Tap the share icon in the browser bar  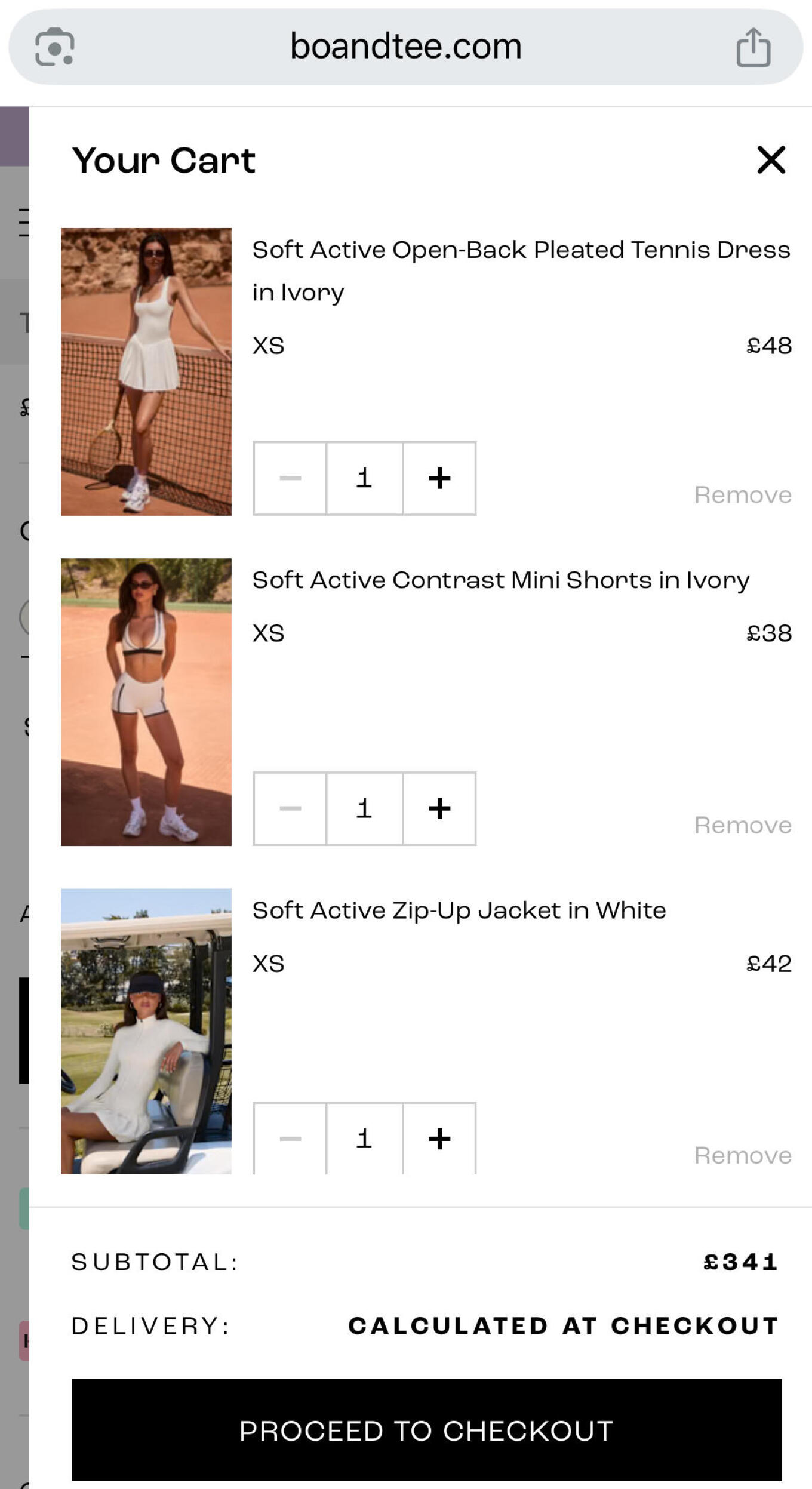pos(753,47)
